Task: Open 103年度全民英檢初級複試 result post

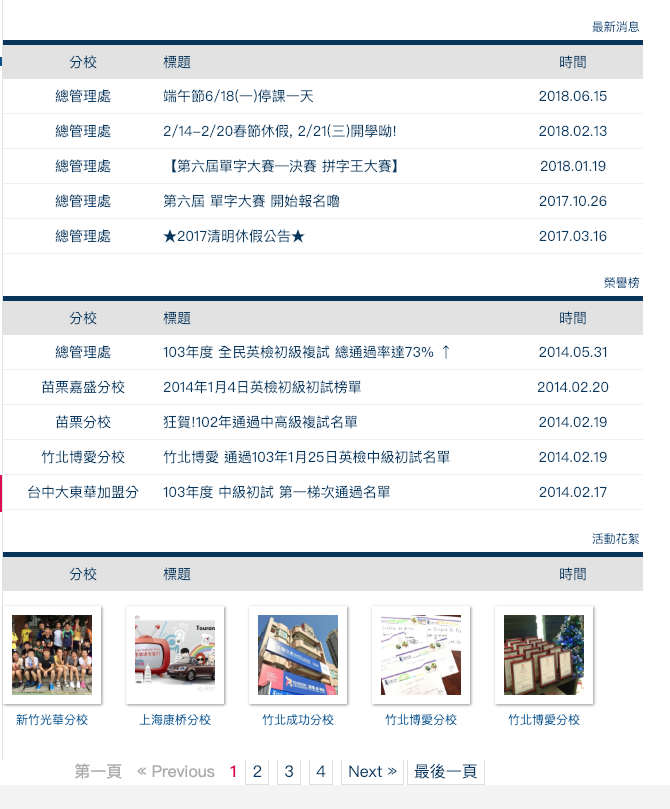Action: click(x=306, y=352)
